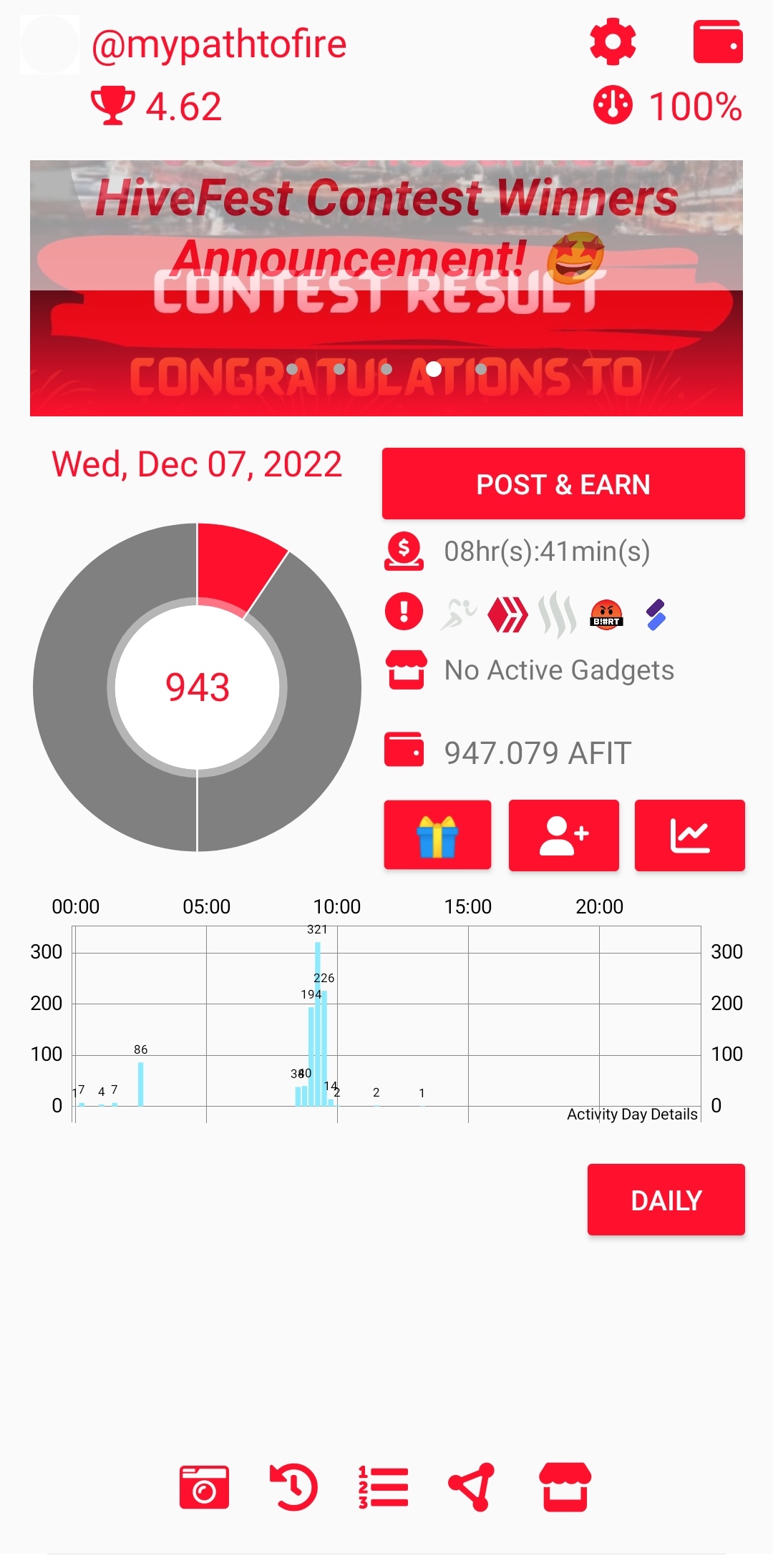Open the gift rewards button
Viewport: 773px width, 1568px height.
pyautogui.click(x=437, y=835)
